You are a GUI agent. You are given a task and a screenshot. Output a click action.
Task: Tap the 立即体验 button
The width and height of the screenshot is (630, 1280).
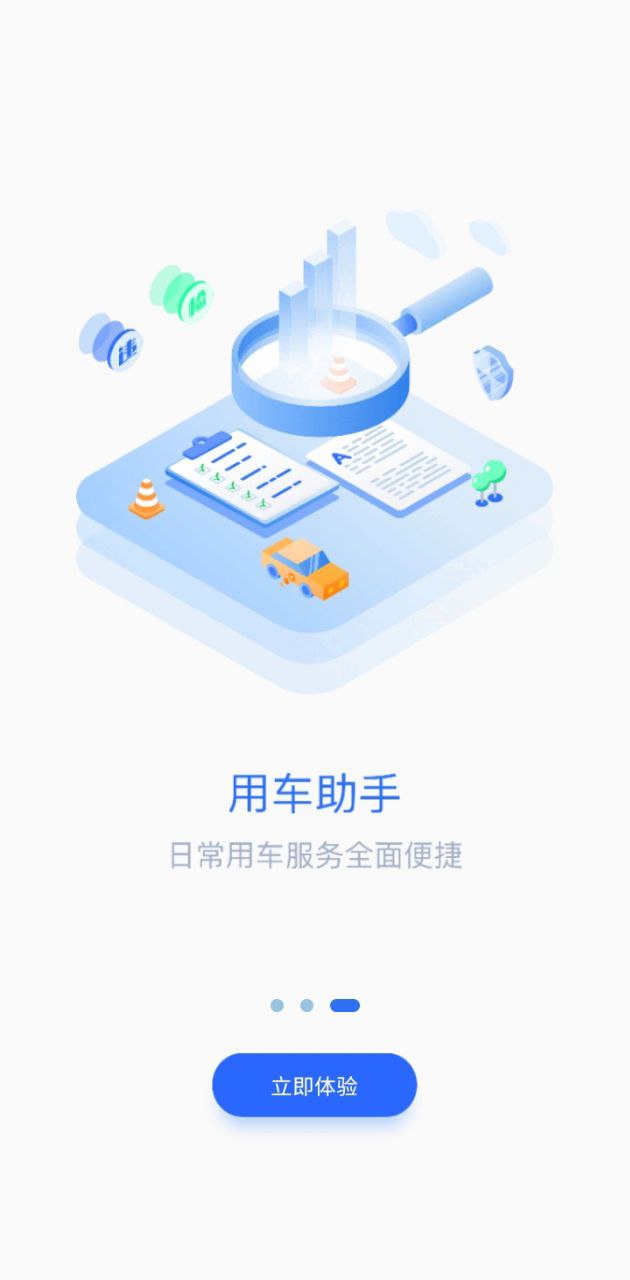tap(314, 1086)
